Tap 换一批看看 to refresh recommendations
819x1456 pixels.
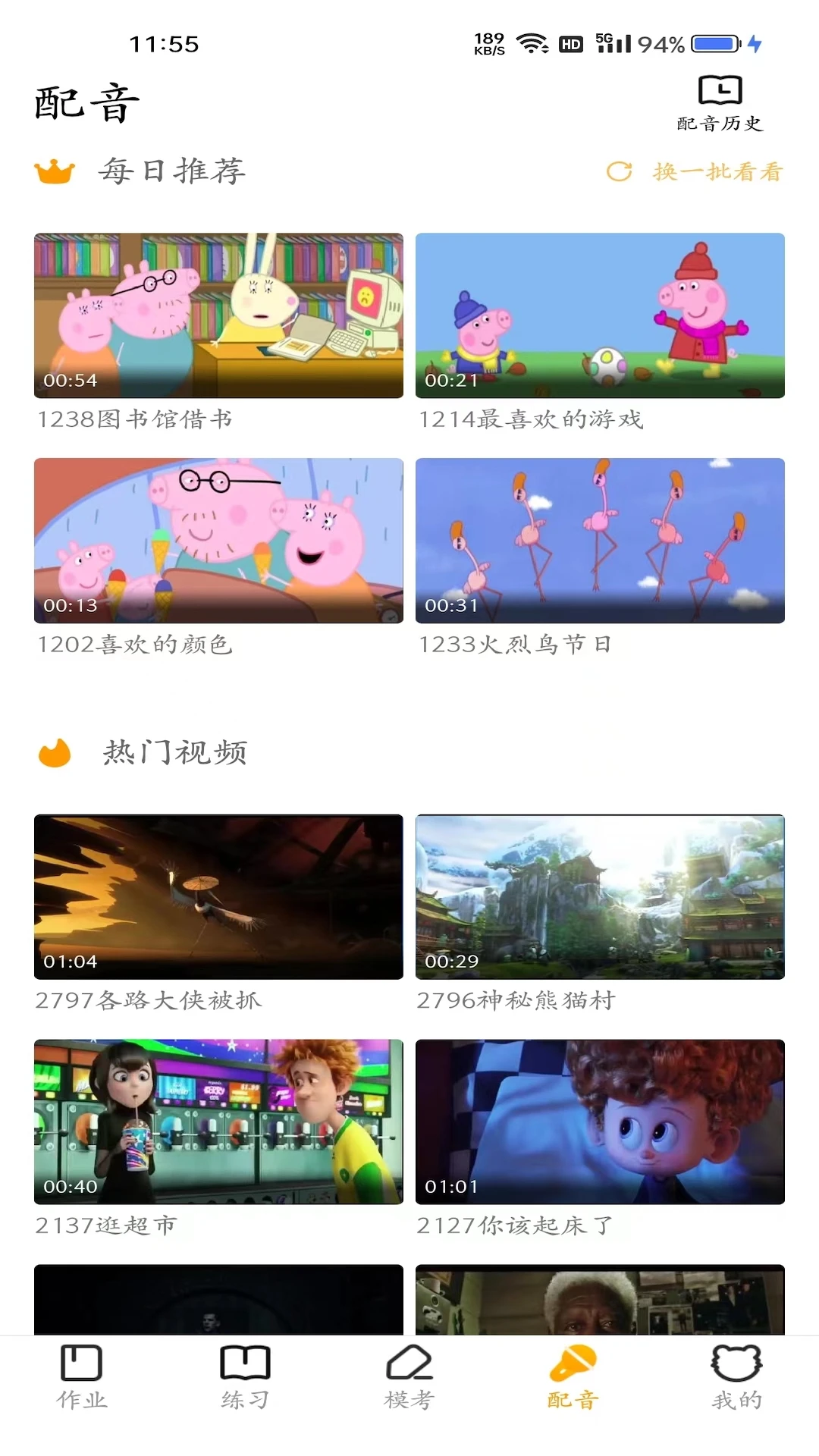tap(717, 173)
